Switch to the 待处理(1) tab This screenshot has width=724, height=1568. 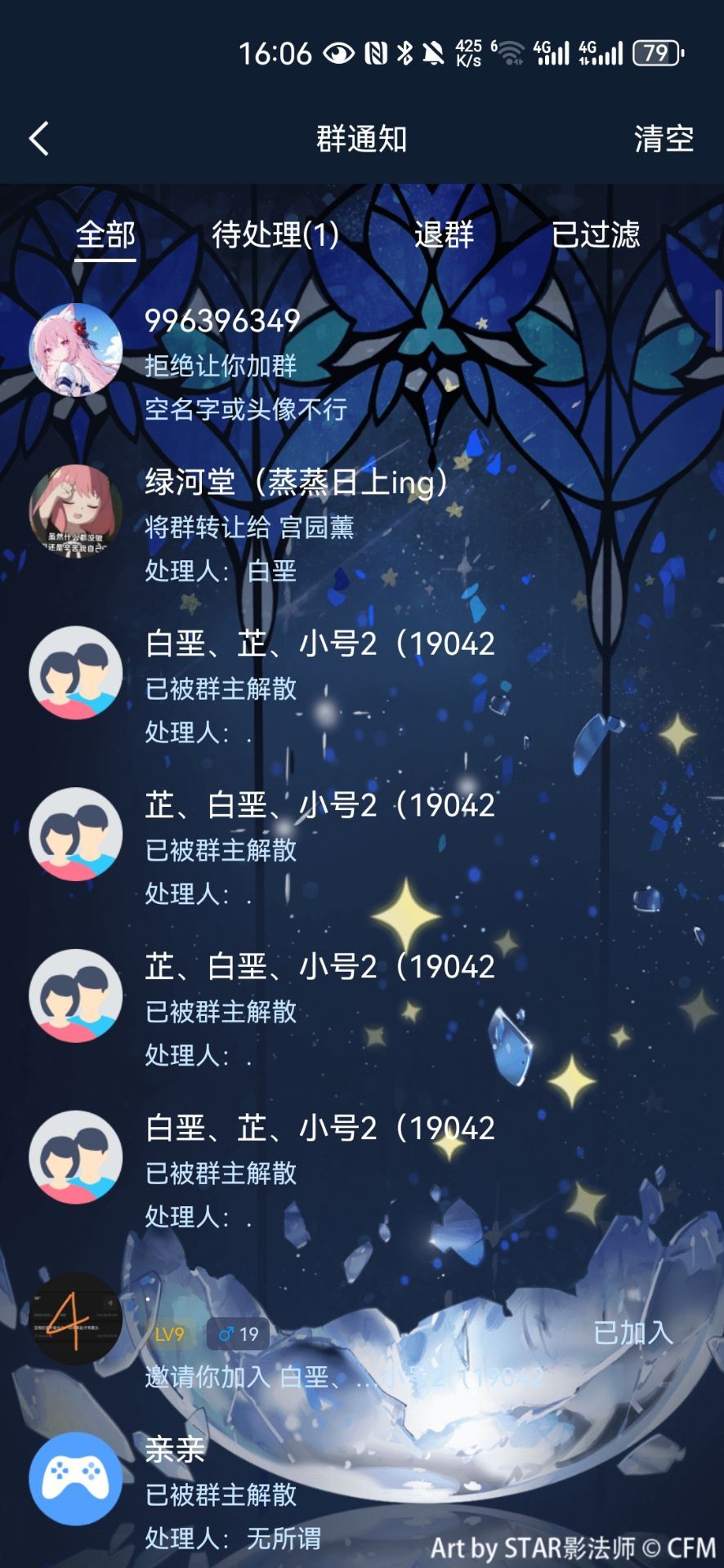click(x=275, y=236)
